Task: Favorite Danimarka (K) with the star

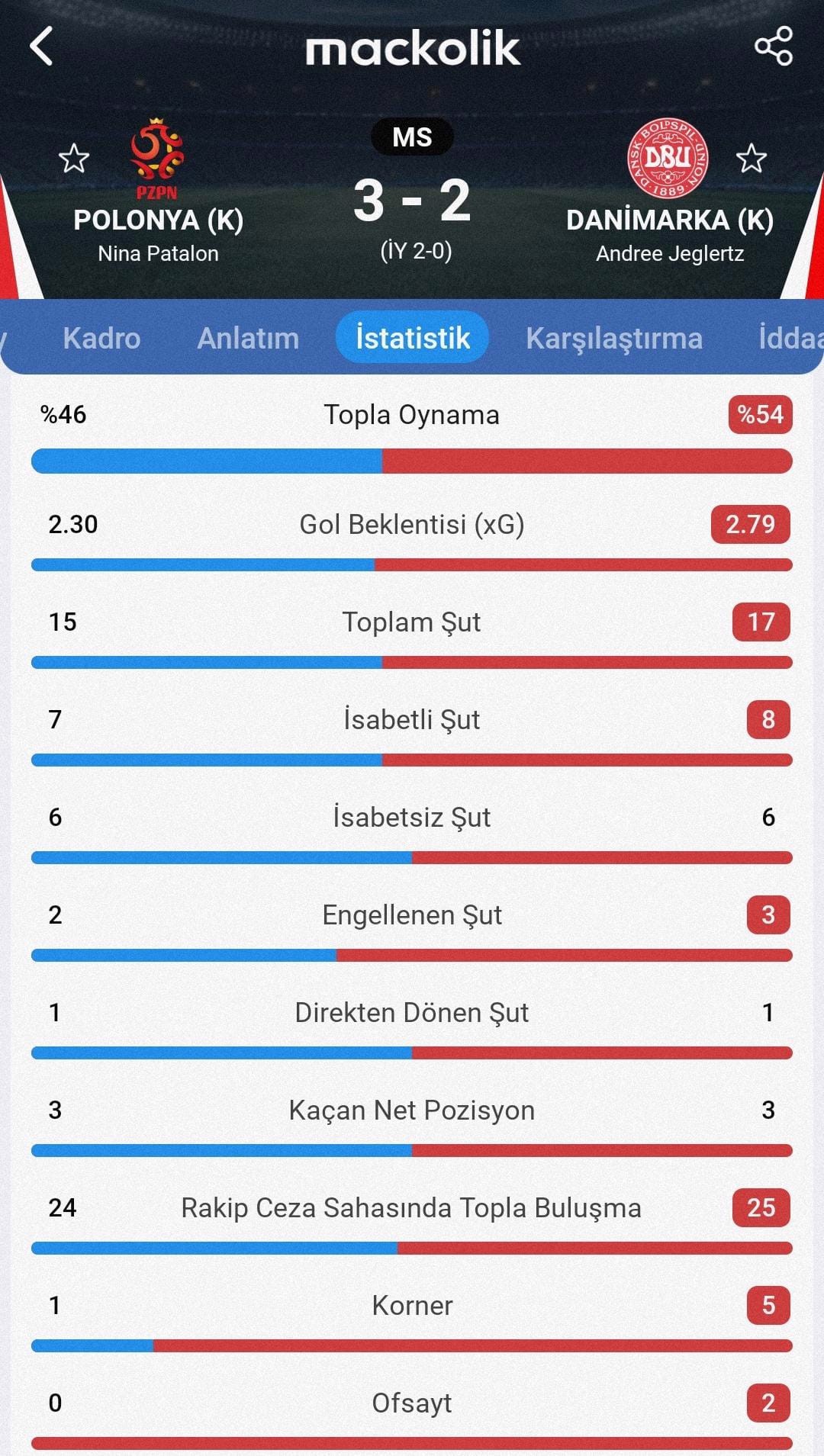Action: click(x=752, y=159)
